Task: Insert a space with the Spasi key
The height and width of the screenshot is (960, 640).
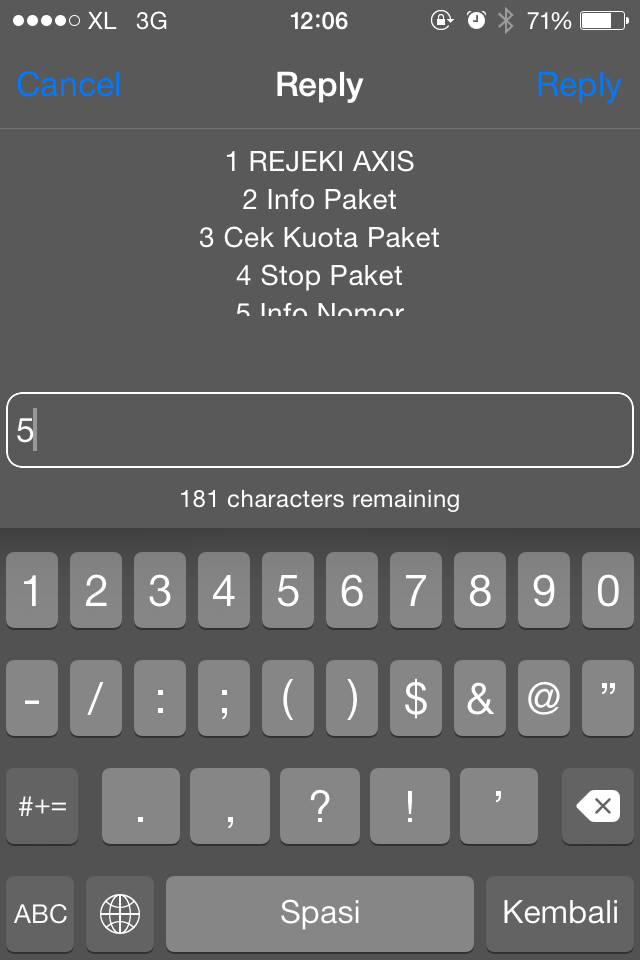Action: tap(320, 913)
